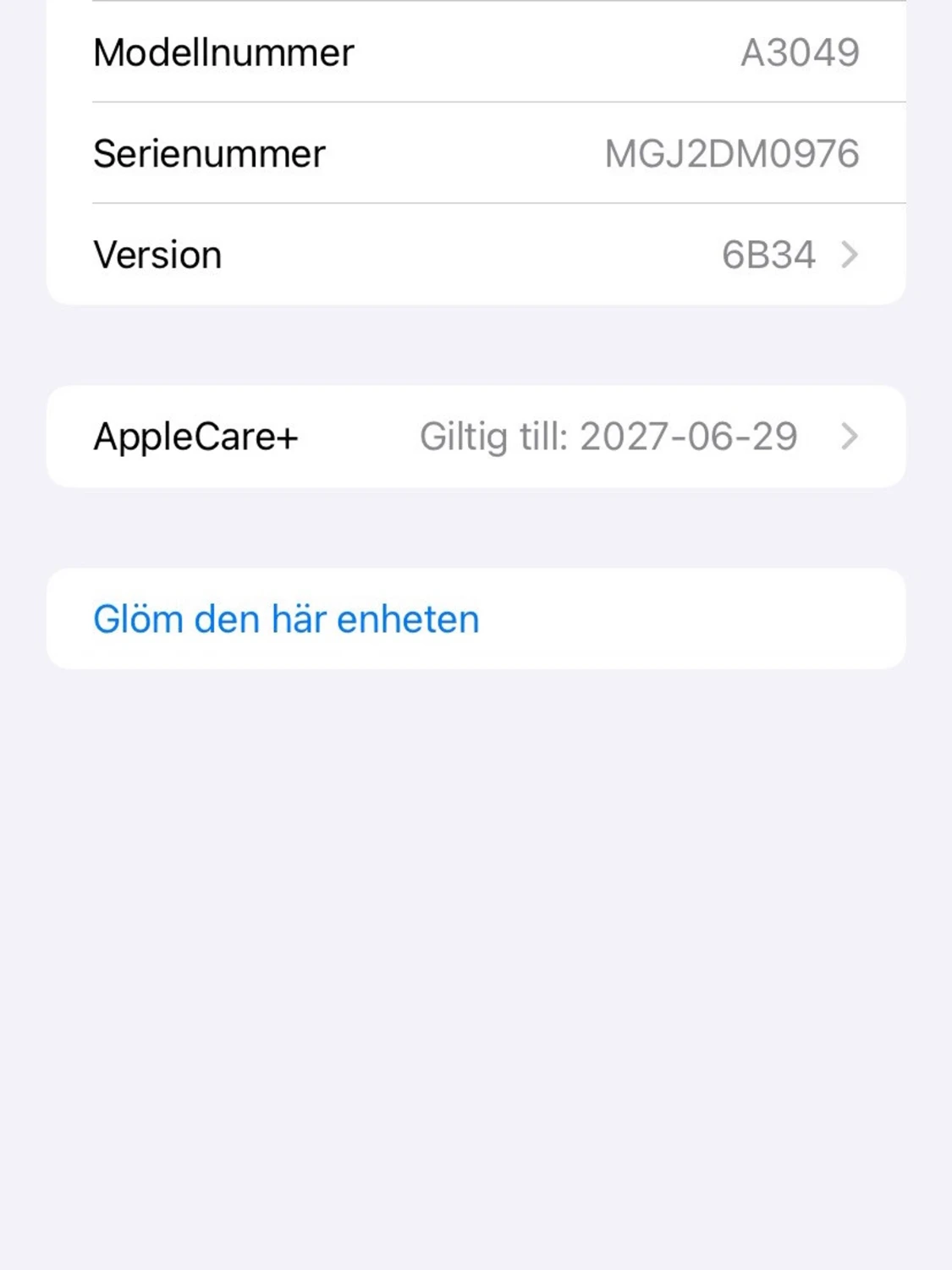The image size is (952, 1270).
Task: Select the Modellnummer value text
Action: point(800,52)
